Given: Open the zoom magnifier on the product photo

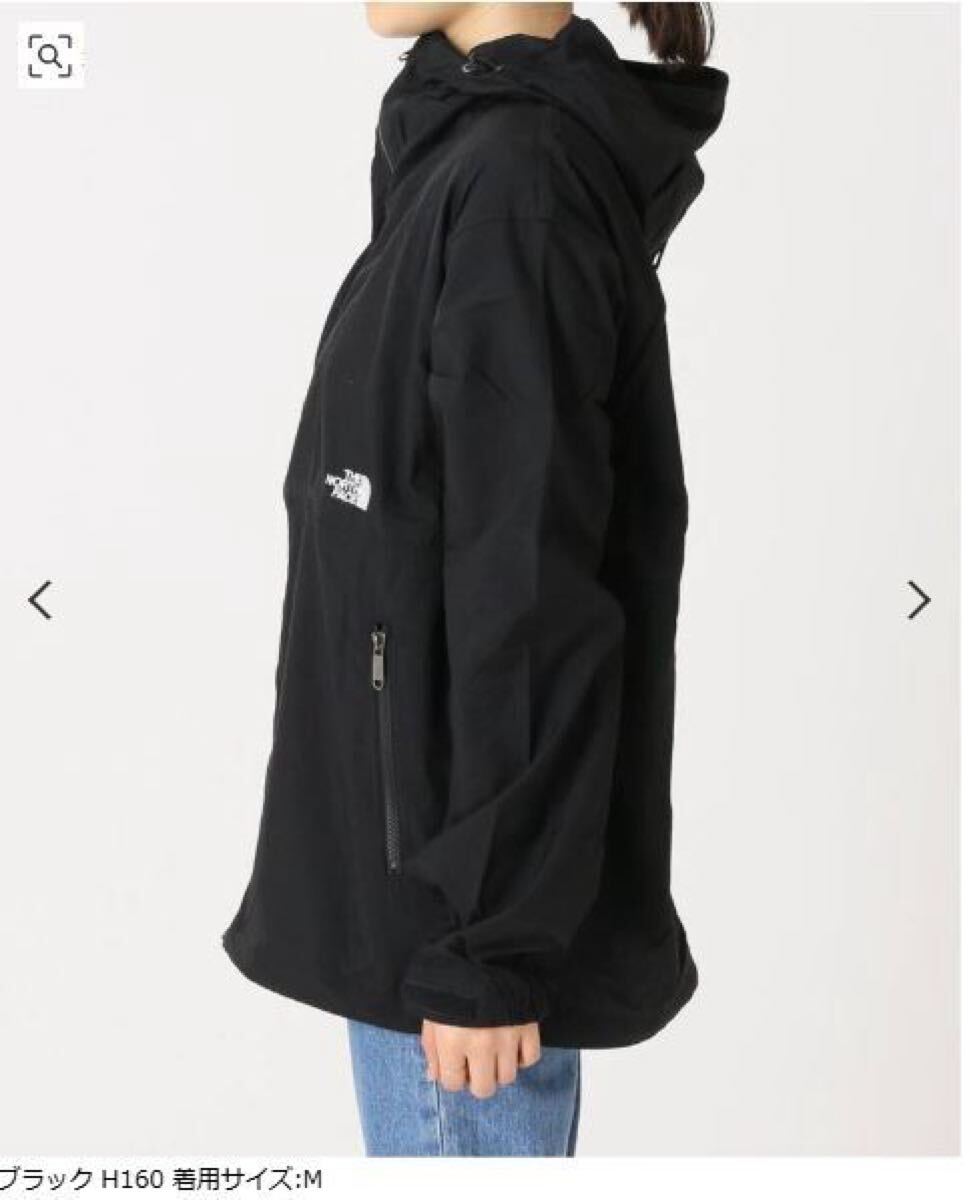Looking at the screenshot, I should pyautogui.click(x=50, y=56).
